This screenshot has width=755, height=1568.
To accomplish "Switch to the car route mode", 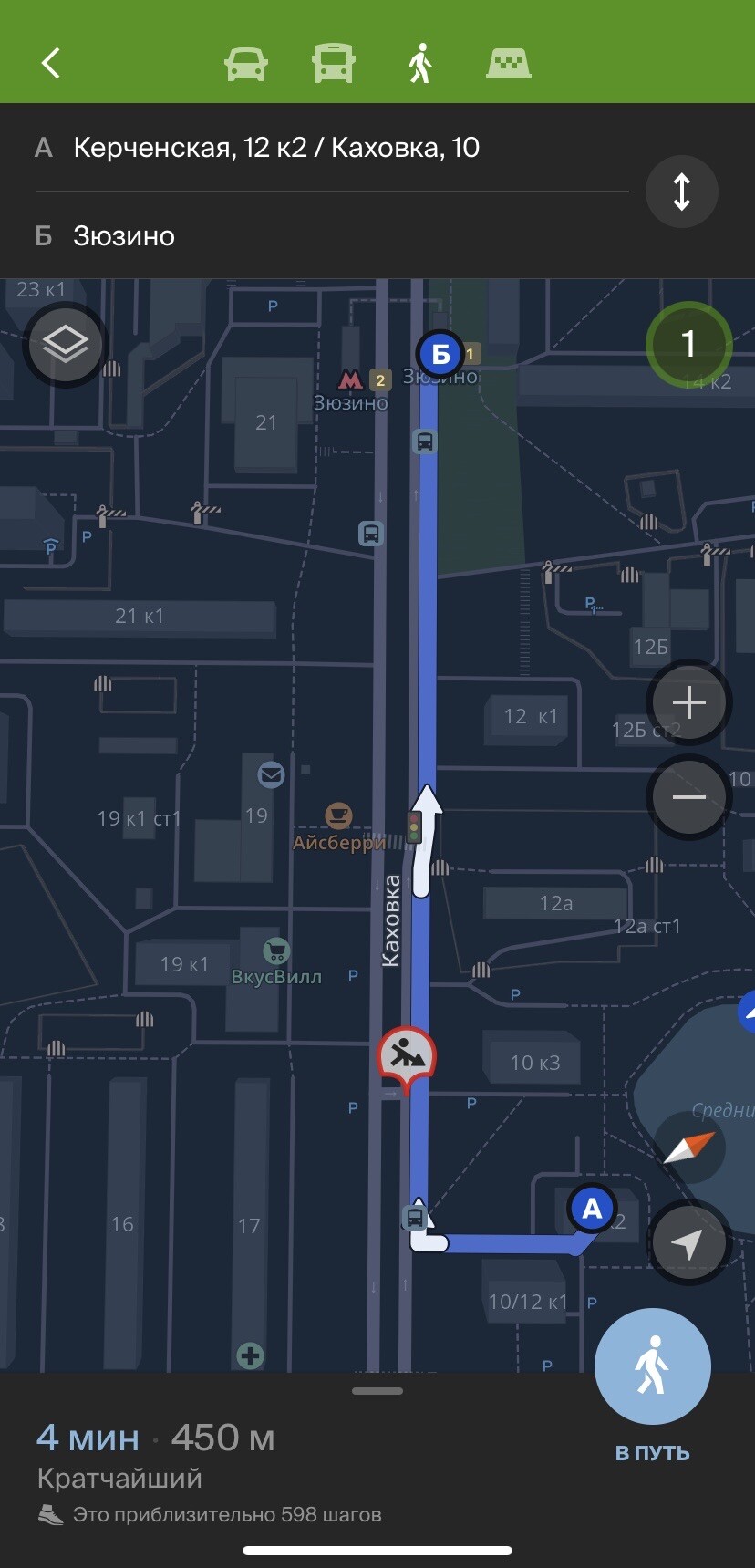I will tap(246, 64).
